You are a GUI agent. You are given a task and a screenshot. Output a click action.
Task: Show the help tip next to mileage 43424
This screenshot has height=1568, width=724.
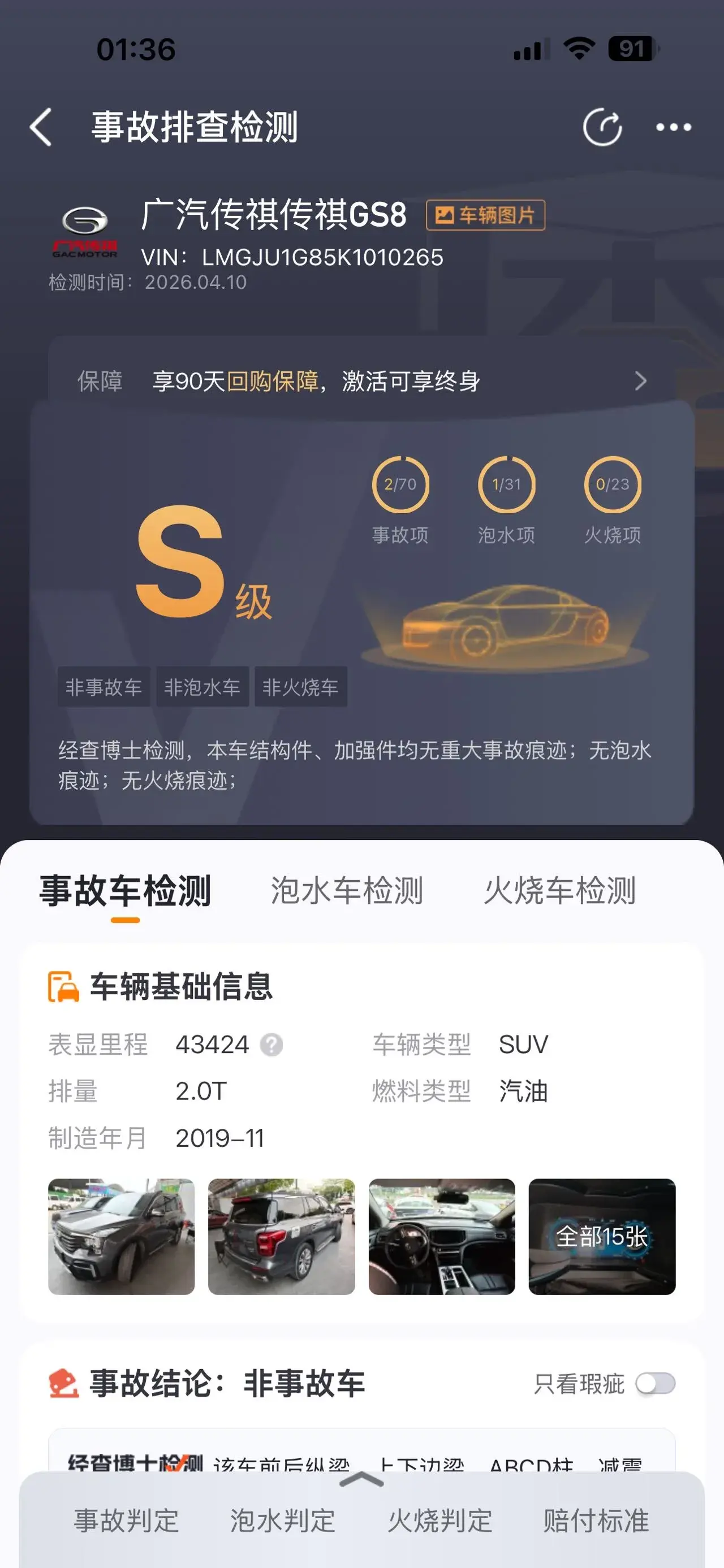(271, 1045)
